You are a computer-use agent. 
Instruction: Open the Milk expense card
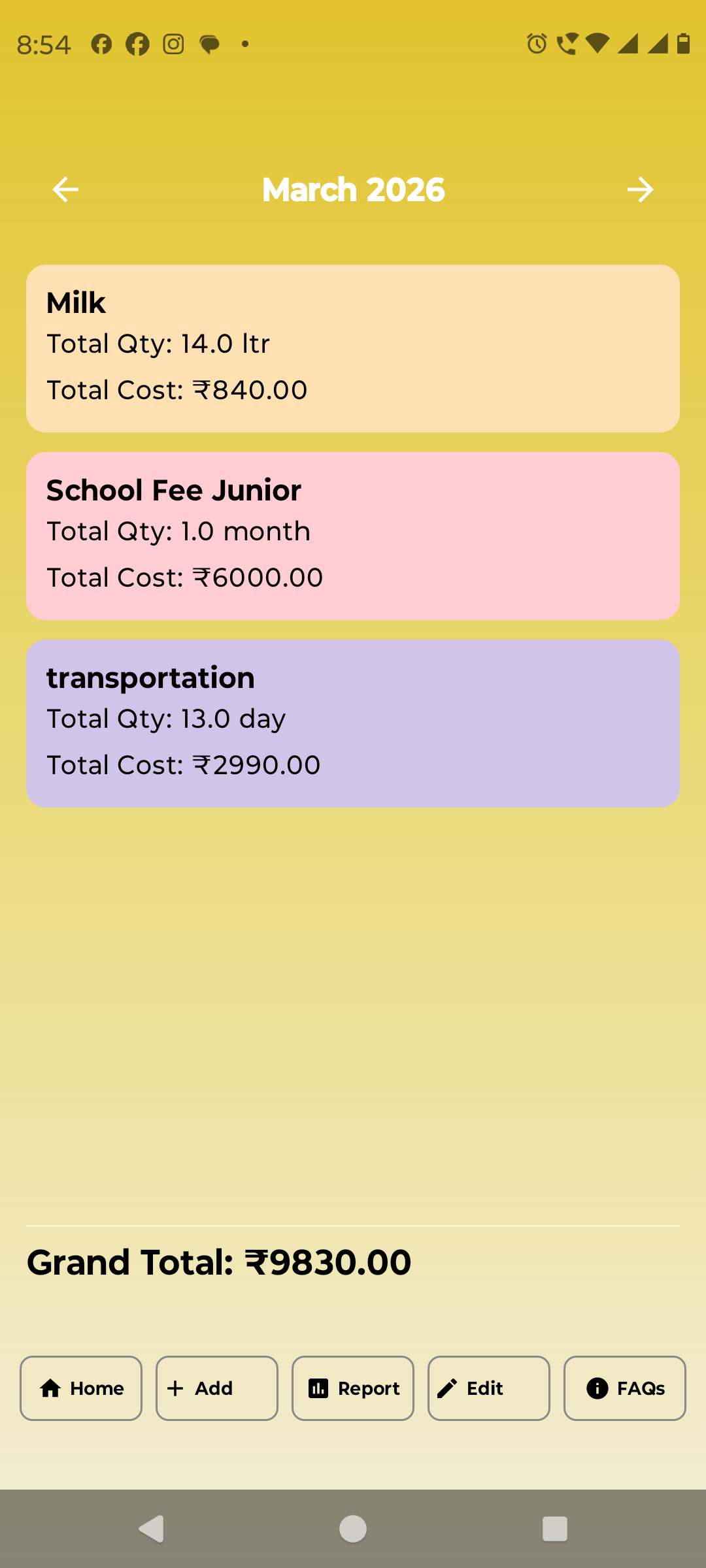353,348
